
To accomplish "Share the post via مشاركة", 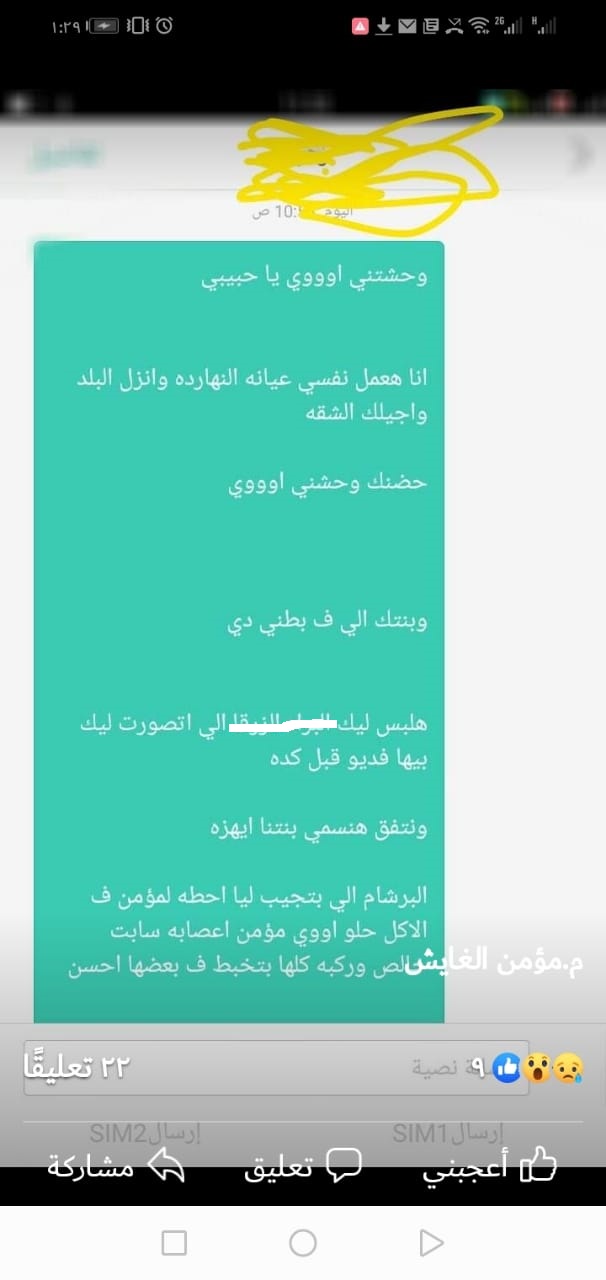I will coord(117,1166).
